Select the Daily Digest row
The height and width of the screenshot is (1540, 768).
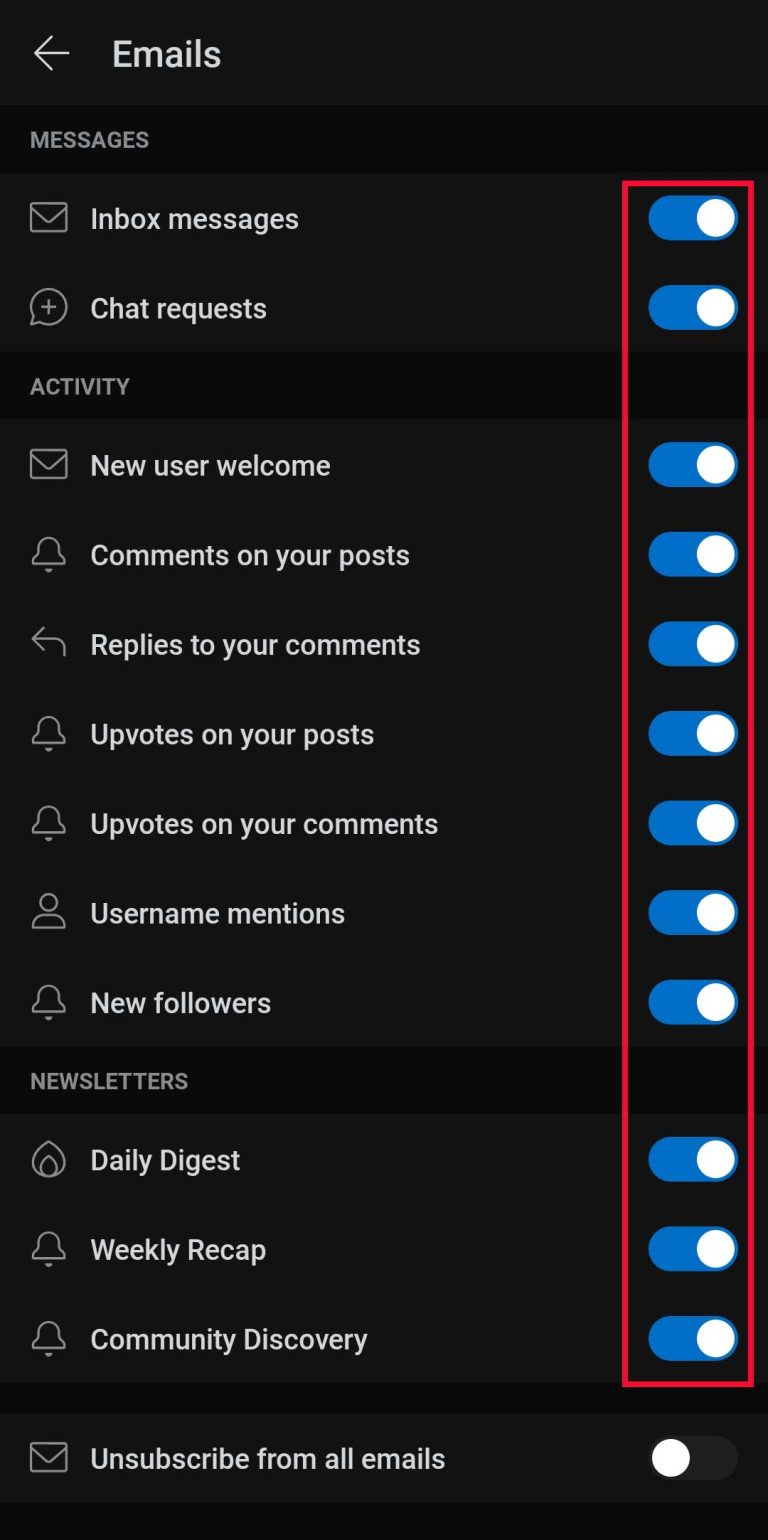click(300, 1159)
